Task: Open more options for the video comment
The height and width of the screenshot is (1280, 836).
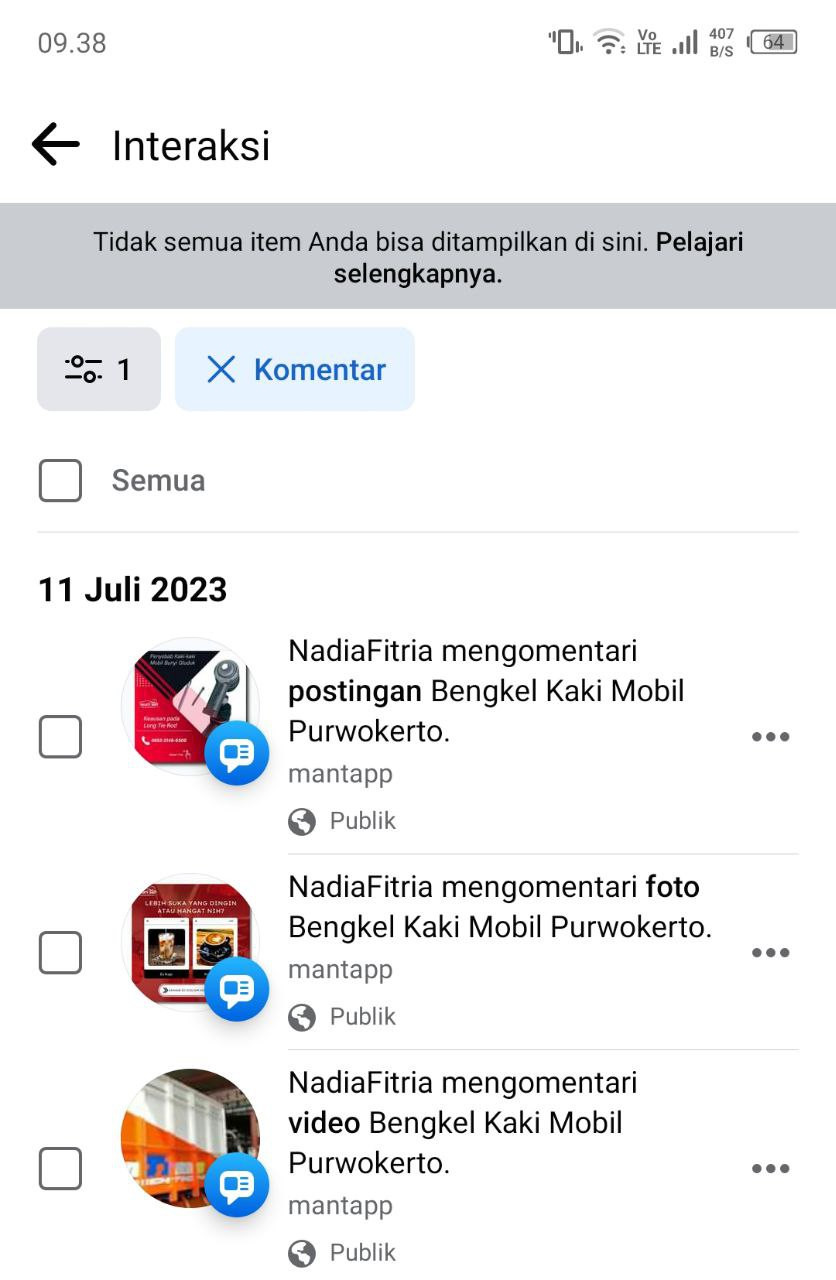Action: [x=770, y=1168]
